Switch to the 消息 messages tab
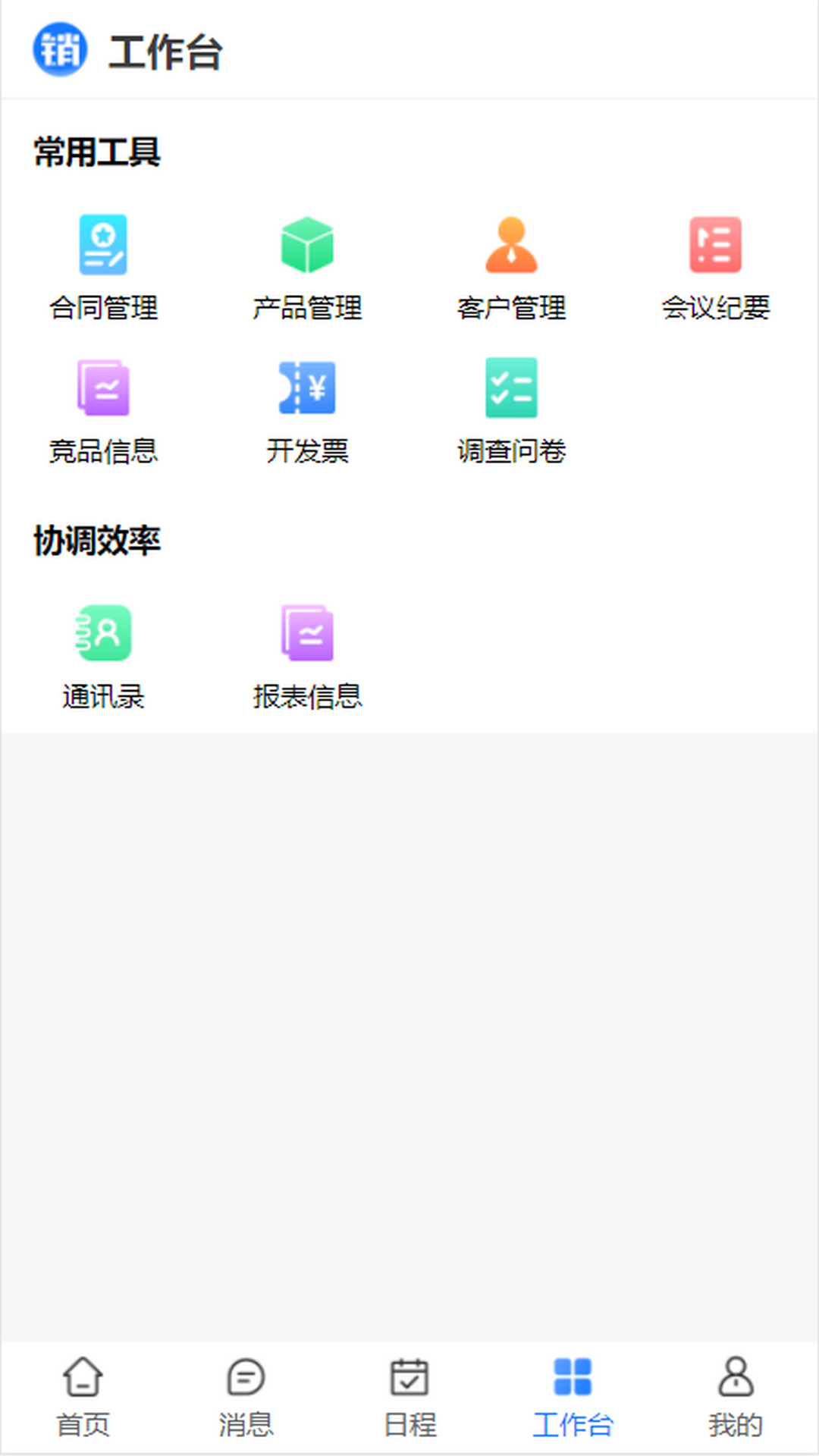819x1456 pixels. click(246, 1397)
